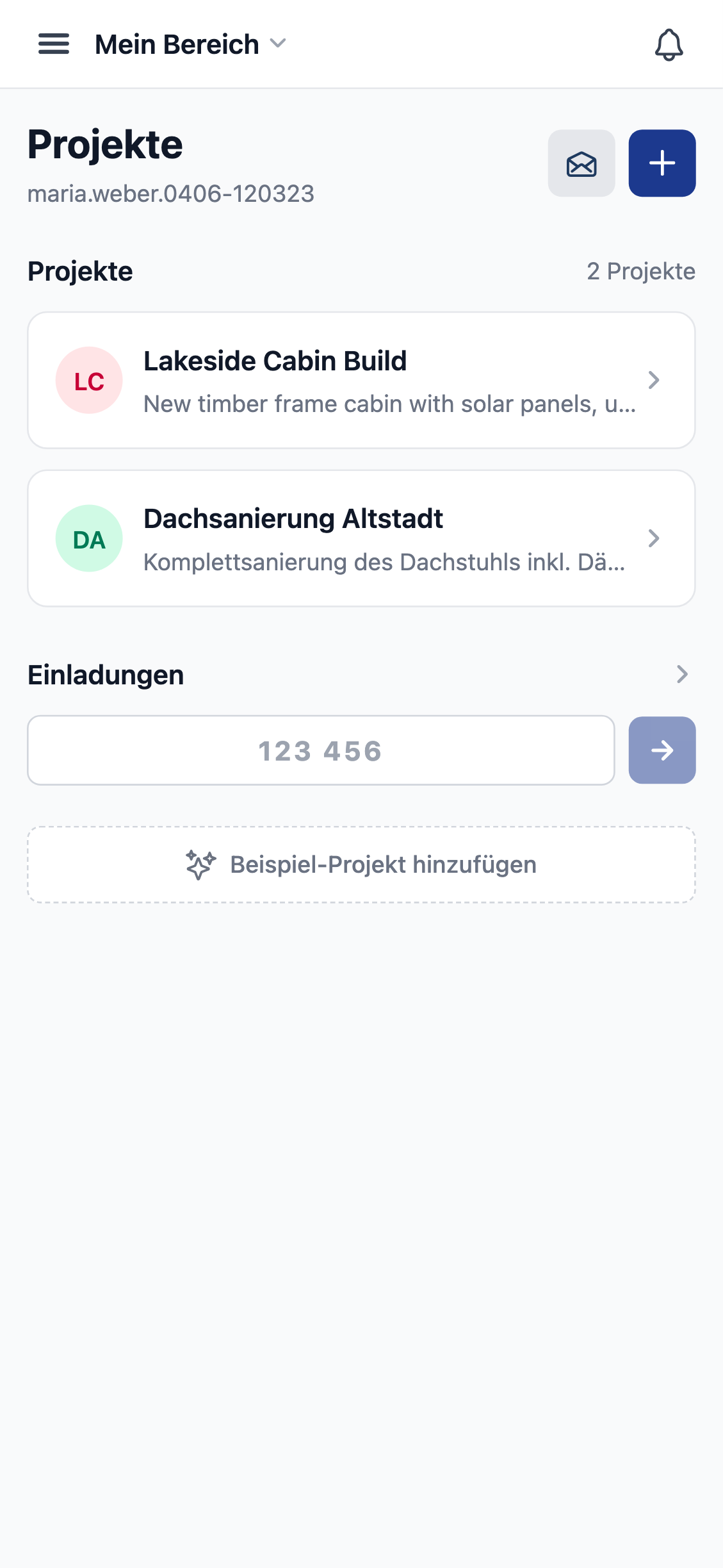Viewport: 723px width, 1568px height.
Task: Expand the Einladungen section chevron
Action: [683, 673]
